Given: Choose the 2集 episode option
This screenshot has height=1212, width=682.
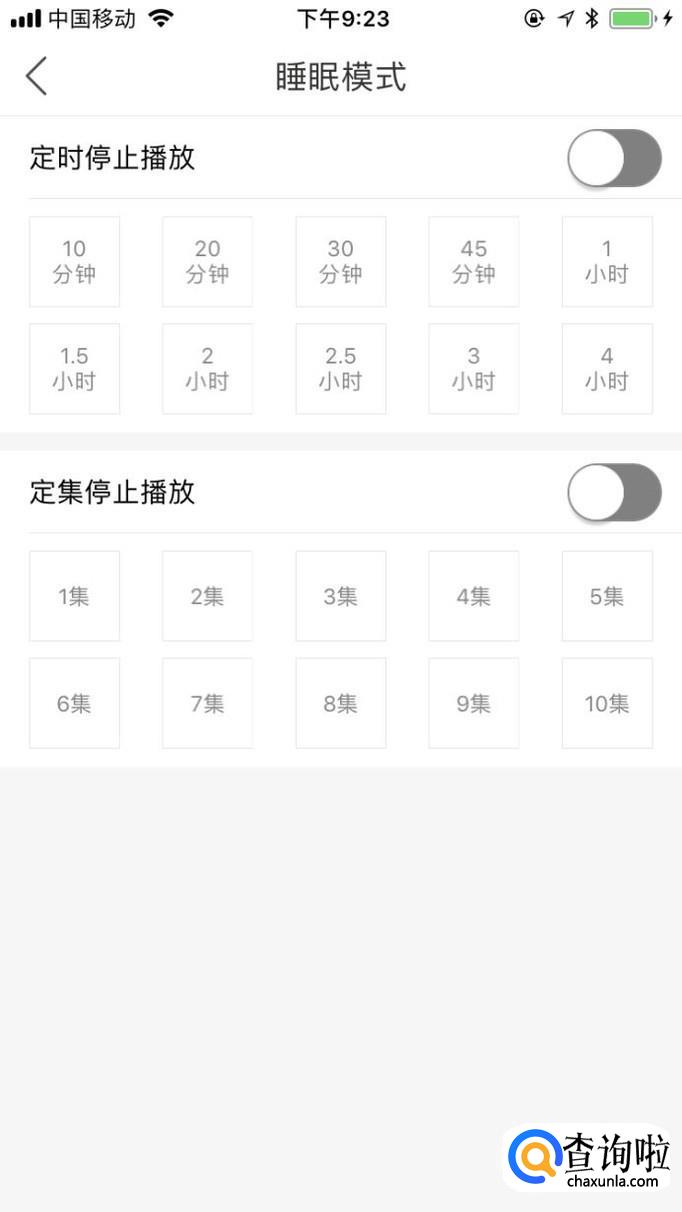Looking at the screenshot, I should (207, 596).
